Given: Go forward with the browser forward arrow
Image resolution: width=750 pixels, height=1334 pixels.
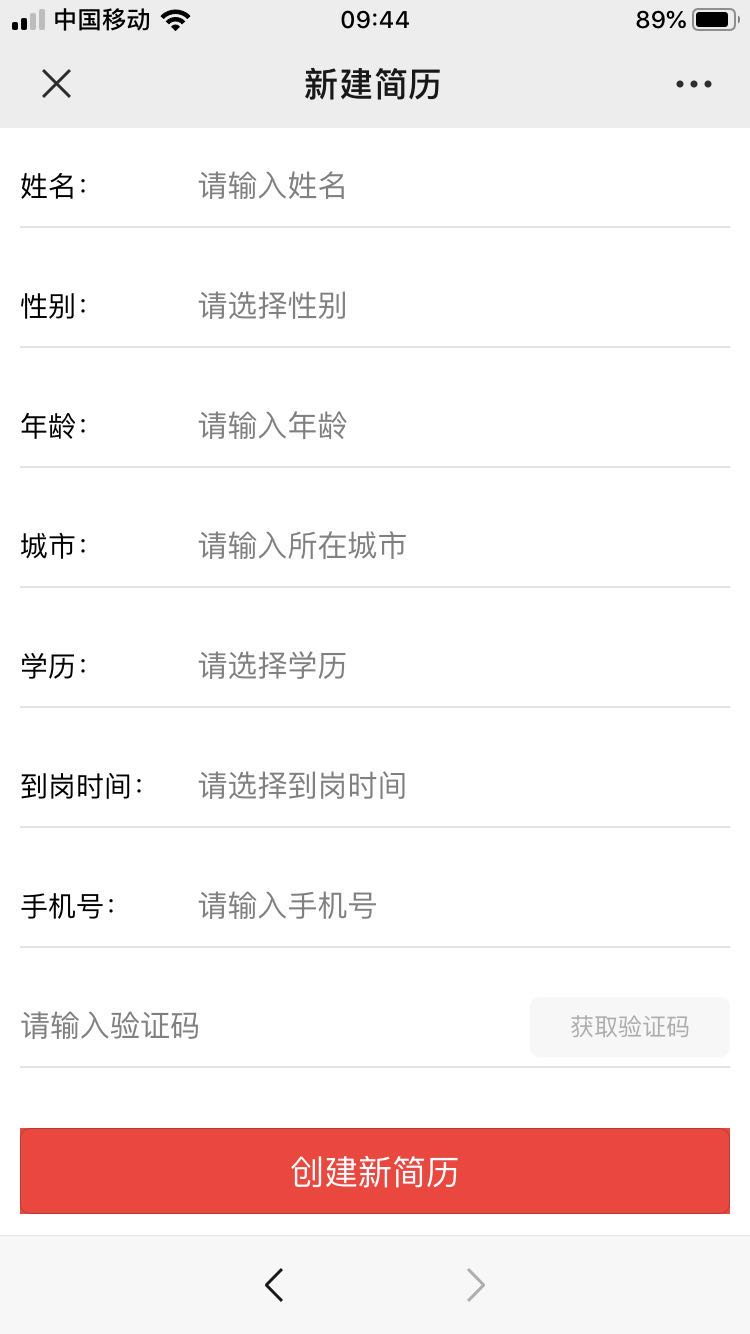Looking at the screenshot, I should coord(475,1285).
